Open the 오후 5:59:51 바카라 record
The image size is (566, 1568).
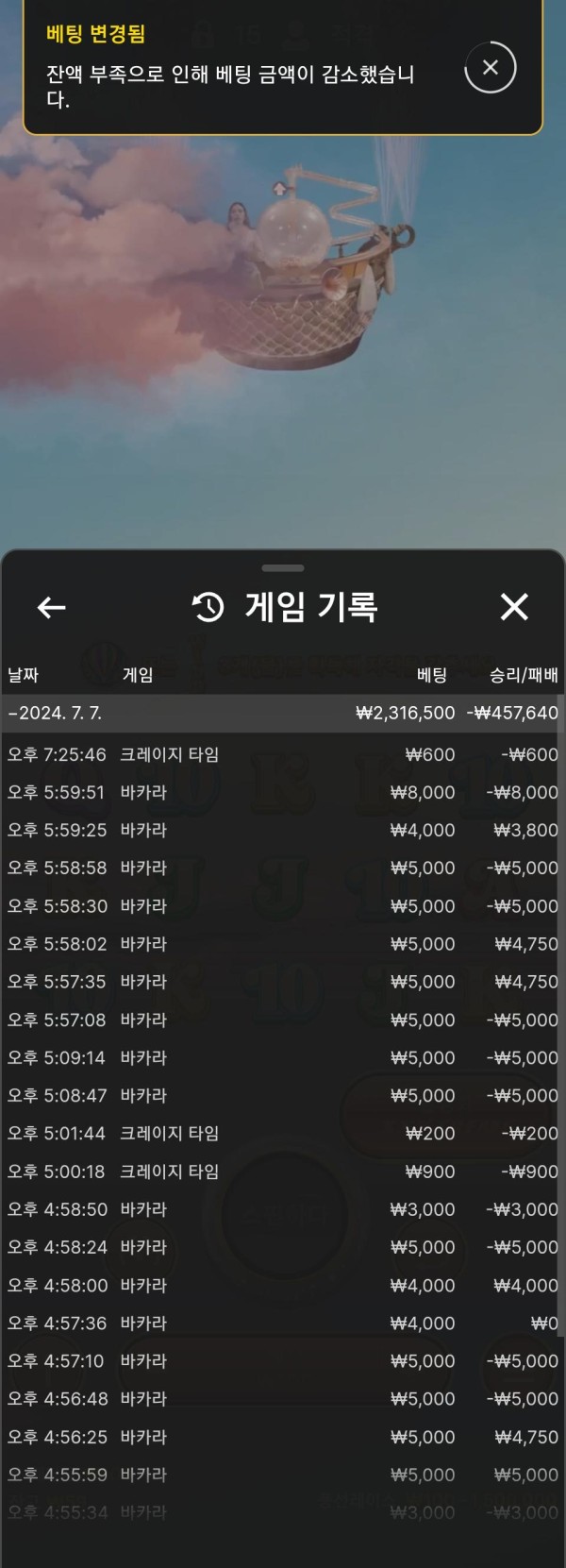pos(283,792)
